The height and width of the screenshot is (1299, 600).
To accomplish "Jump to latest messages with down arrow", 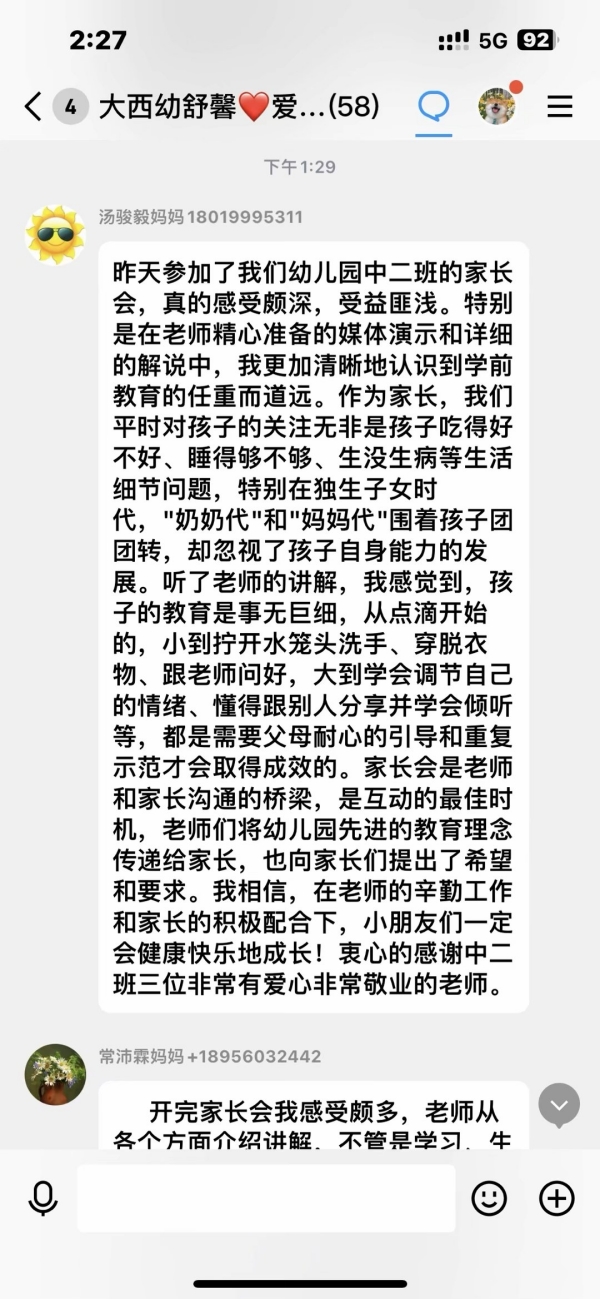I will 559,1105.
